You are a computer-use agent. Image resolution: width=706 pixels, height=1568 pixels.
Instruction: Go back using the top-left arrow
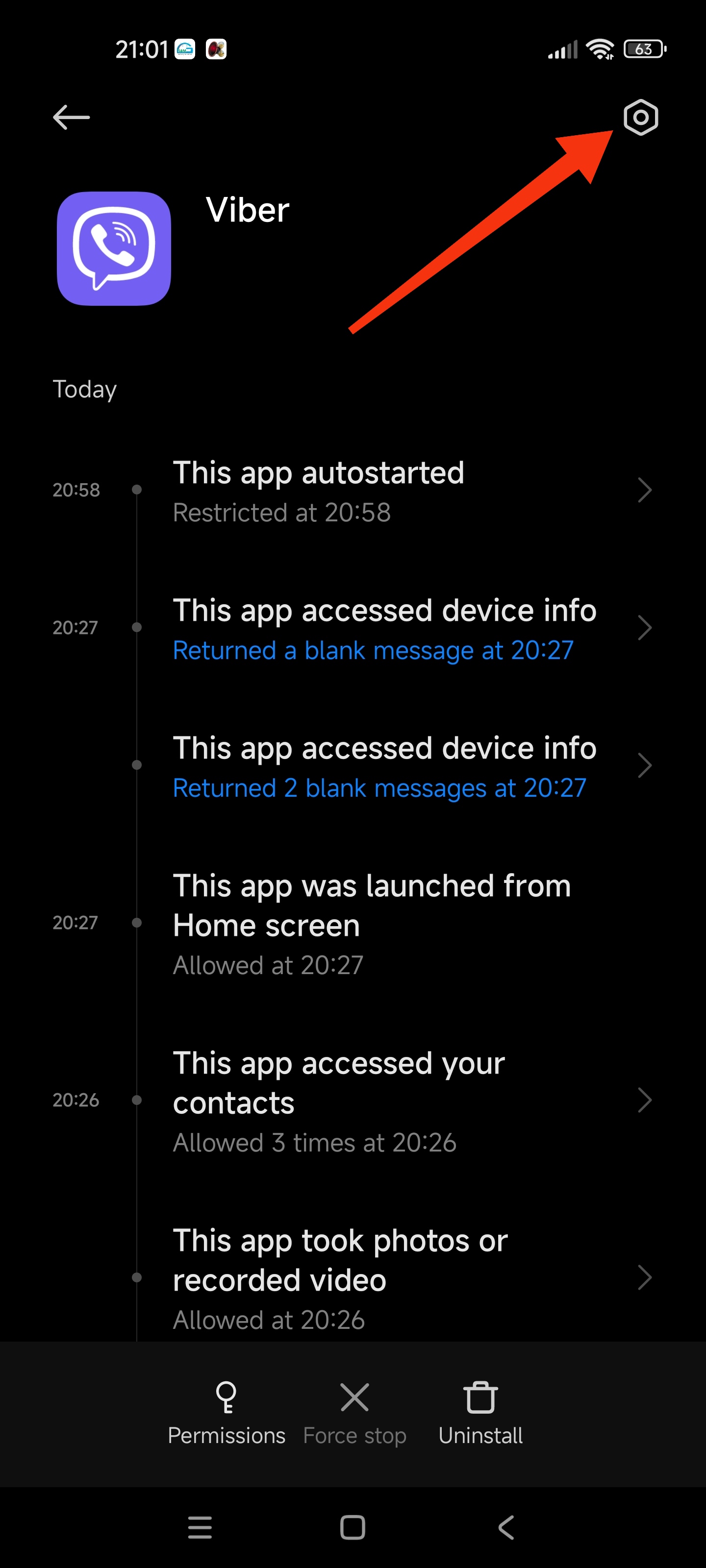click(71, 118)
